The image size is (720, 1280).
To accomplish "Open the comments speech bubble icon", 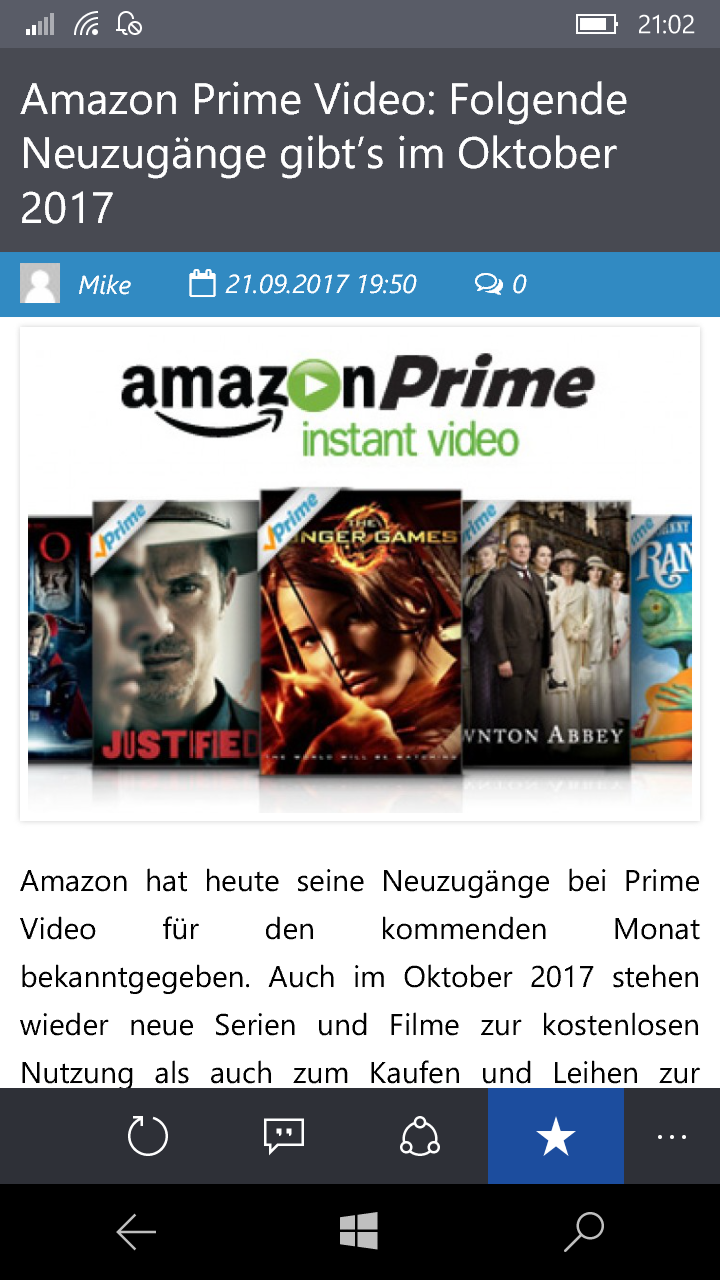I will (x=284, y=1136).
